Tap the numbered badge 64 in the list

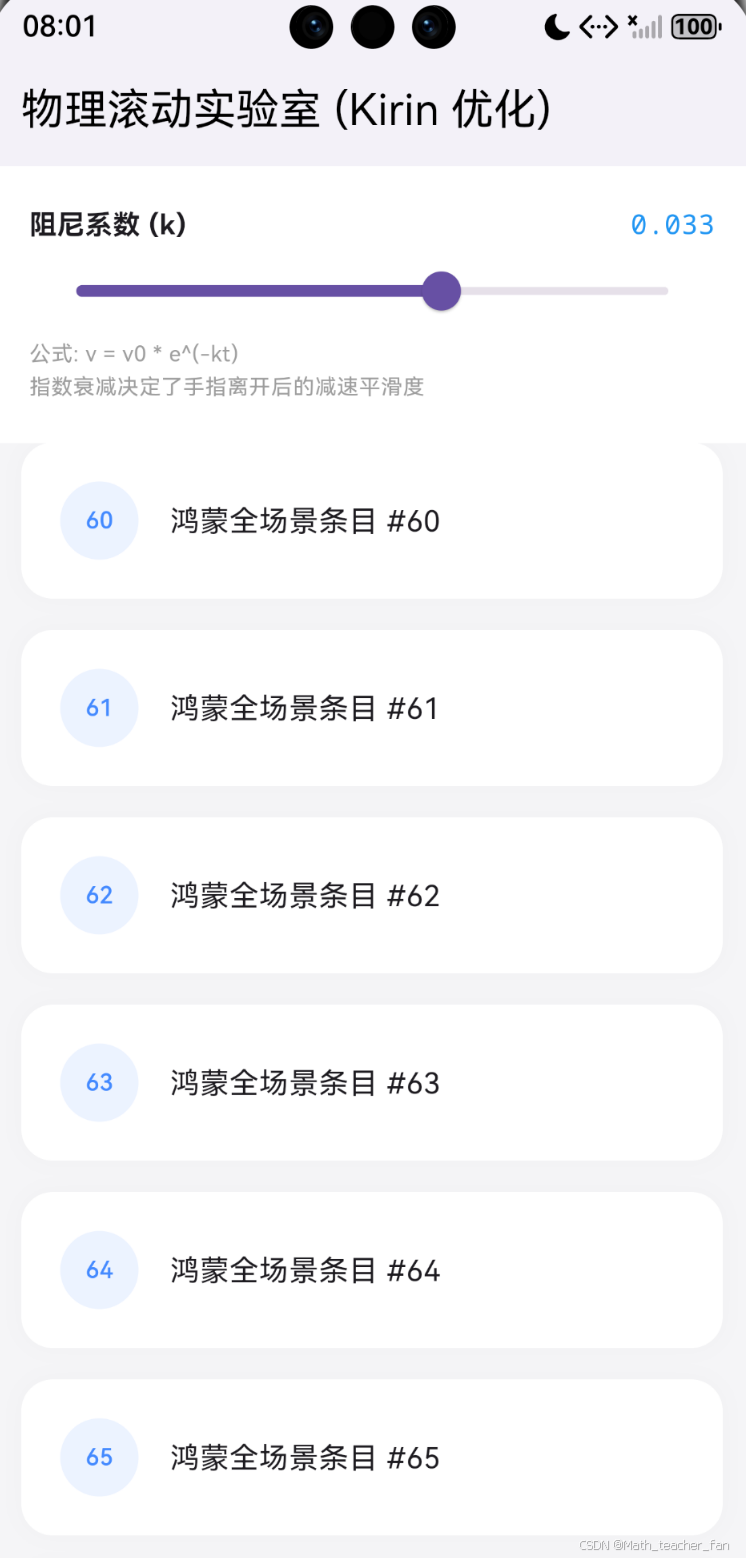tap(99, 1270)
